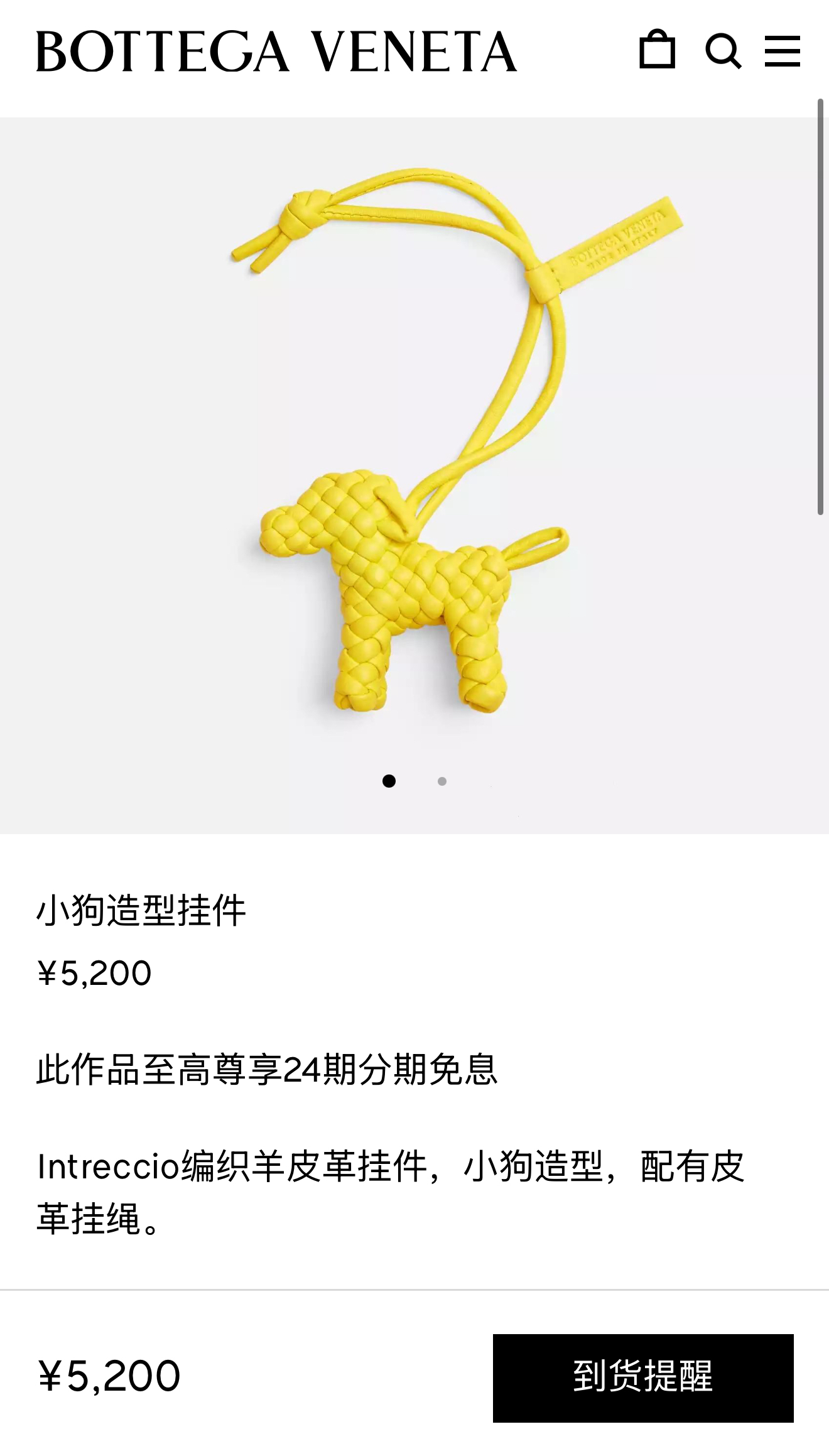Tap the Bottega Veneta home logo

[276, 52]
